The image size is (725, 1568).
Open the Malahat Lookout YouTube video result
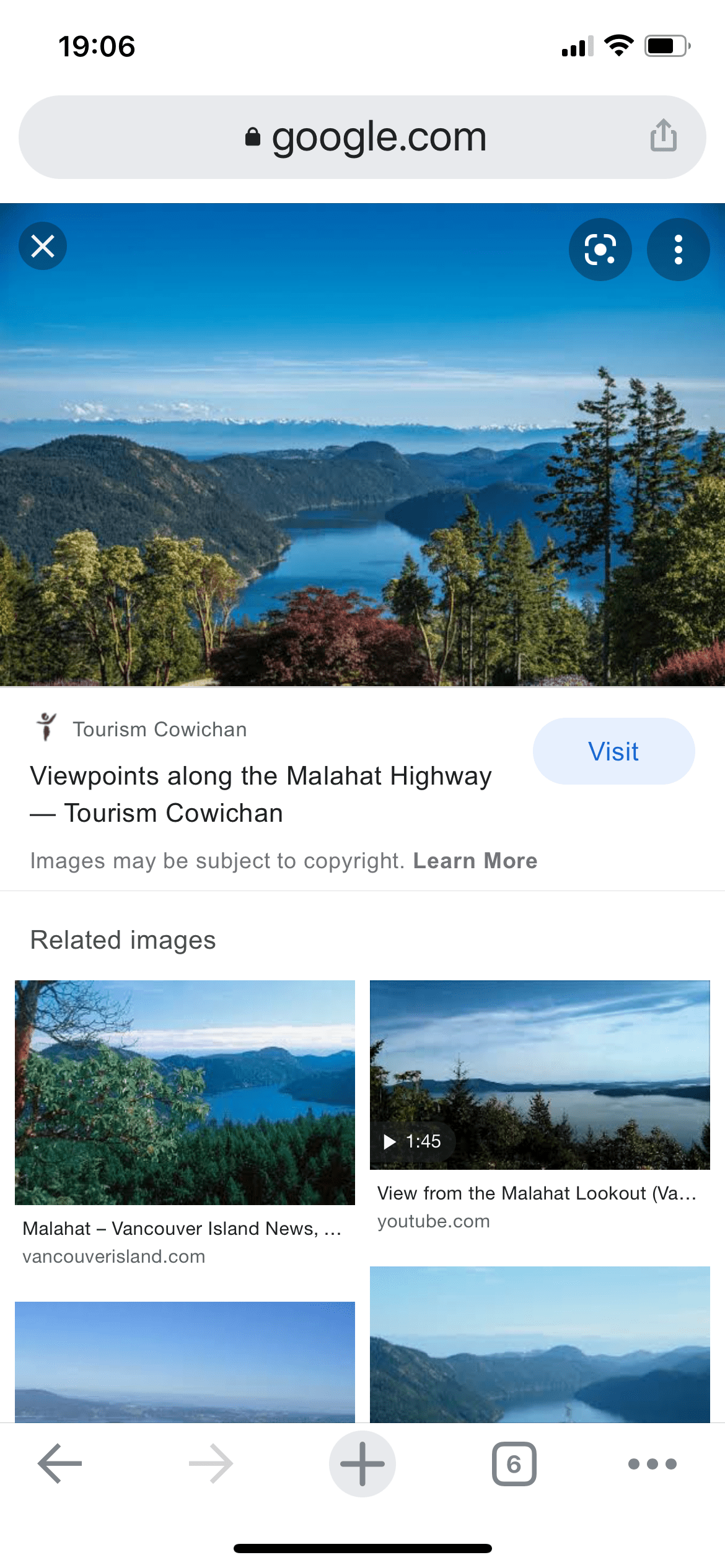539,1075
